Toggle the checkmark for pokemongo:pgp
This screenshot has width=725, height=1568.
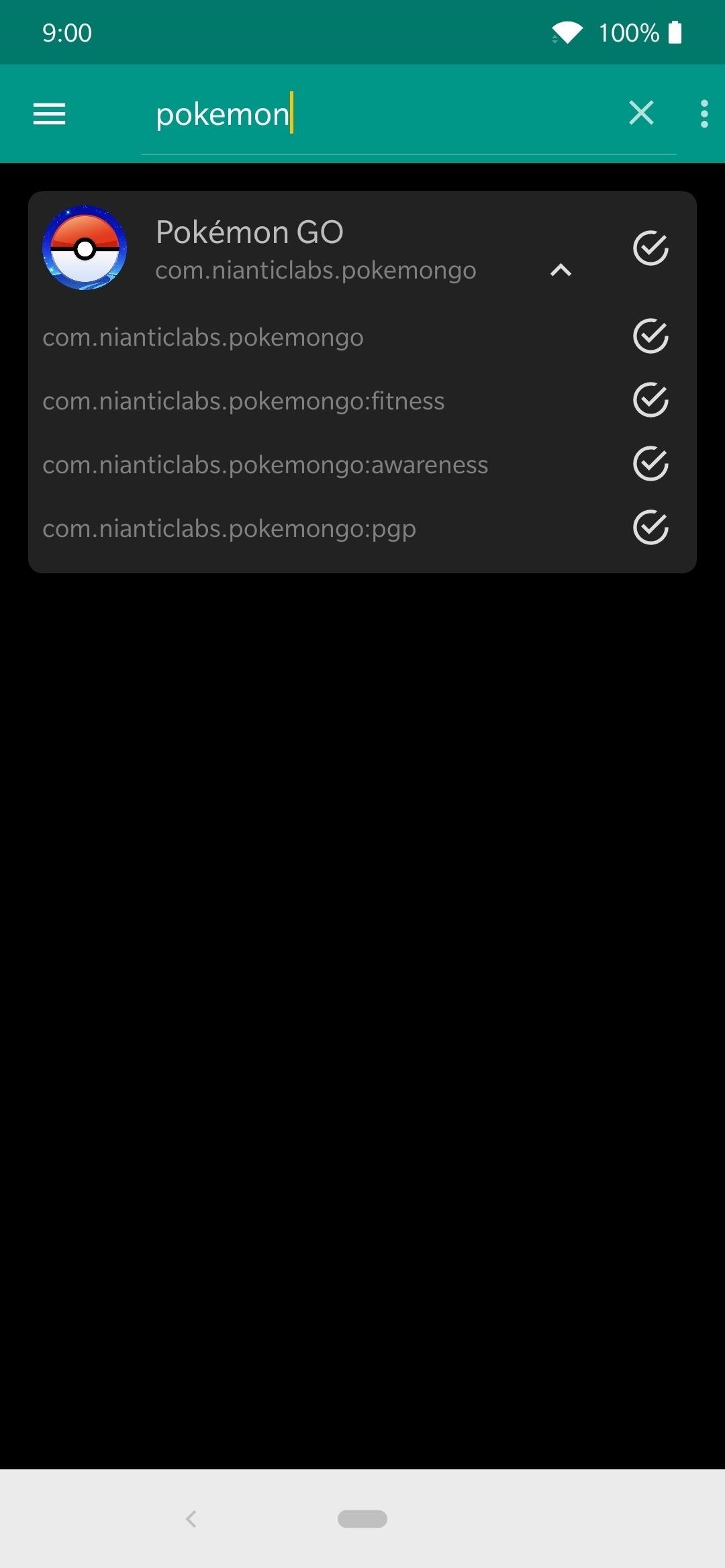[x=650, y=528]
